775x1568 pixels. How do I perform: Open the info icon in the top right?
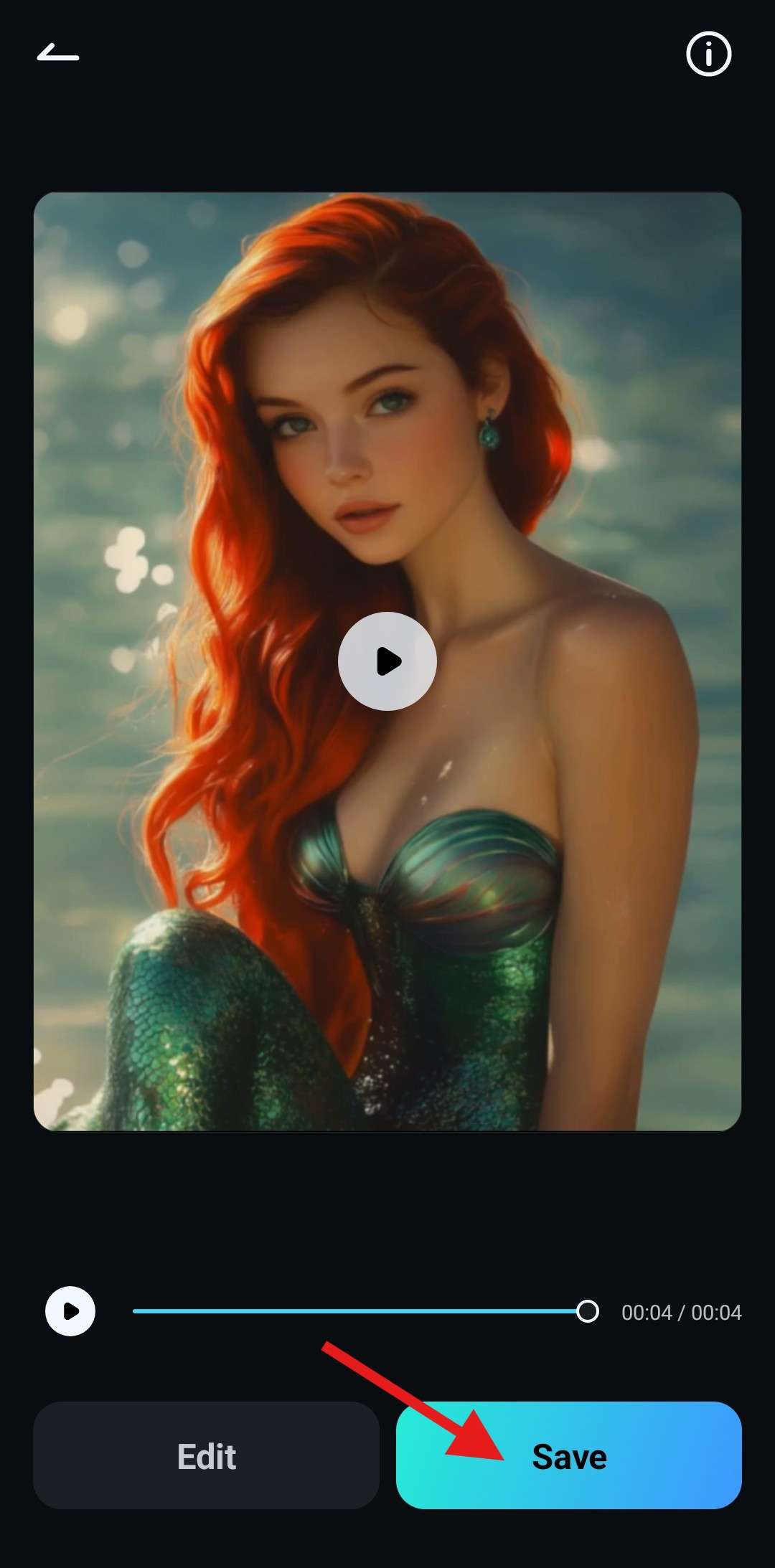tap(708, 54)
